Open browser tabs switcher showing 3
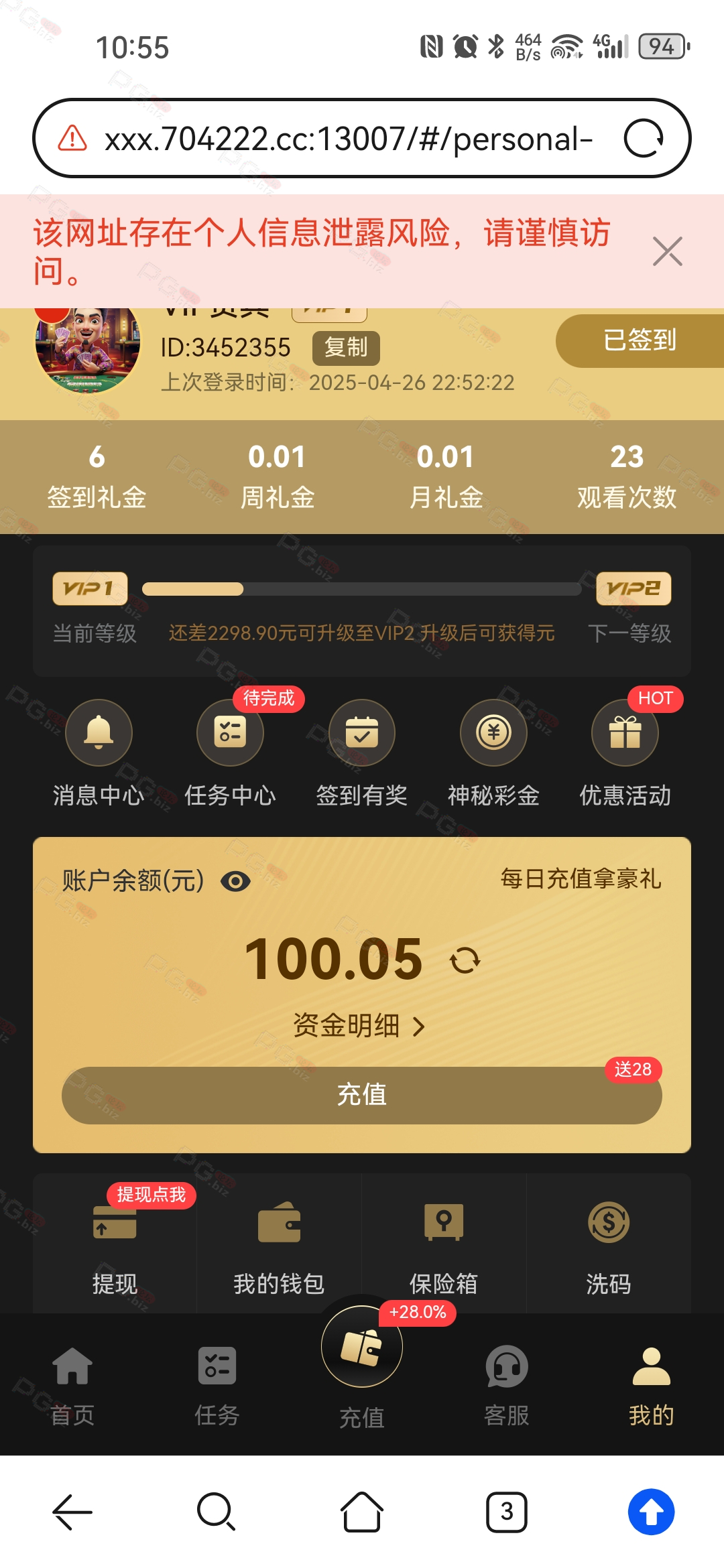Image resolution: width=724 pixels, height=1568 pixels. 507,1512
